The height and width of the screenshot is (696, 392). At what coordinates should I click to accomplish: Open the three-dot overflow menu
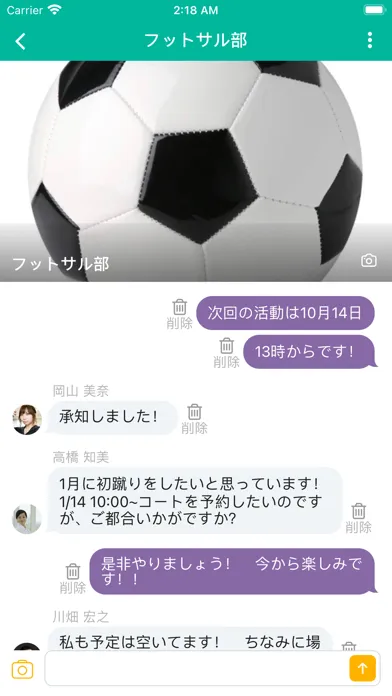(x=369, y=40)
